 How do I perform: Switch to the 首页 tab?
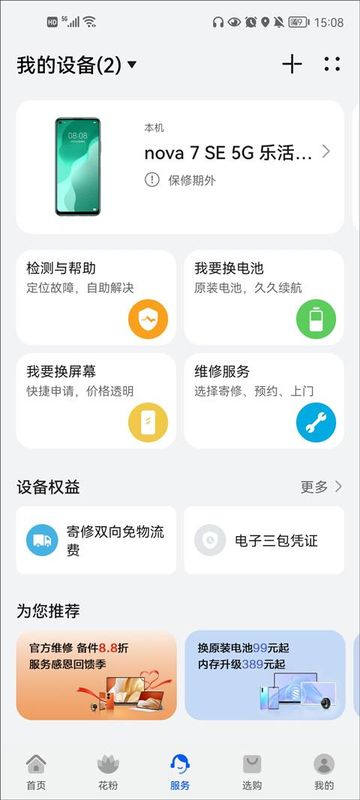click(x=36, y=771)
